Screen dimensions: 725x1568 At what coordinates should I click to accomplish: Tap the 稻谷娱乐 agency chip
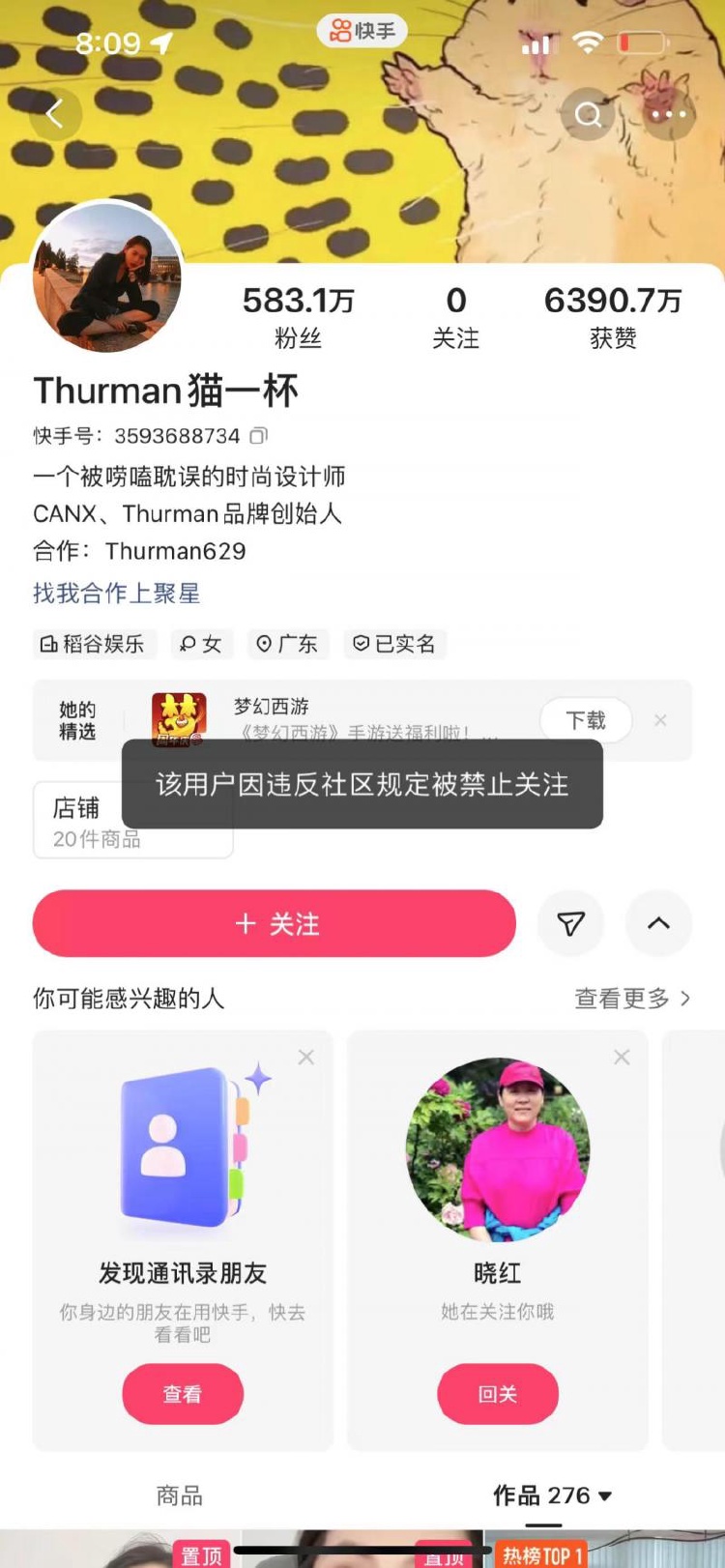[x=94, y=644]
